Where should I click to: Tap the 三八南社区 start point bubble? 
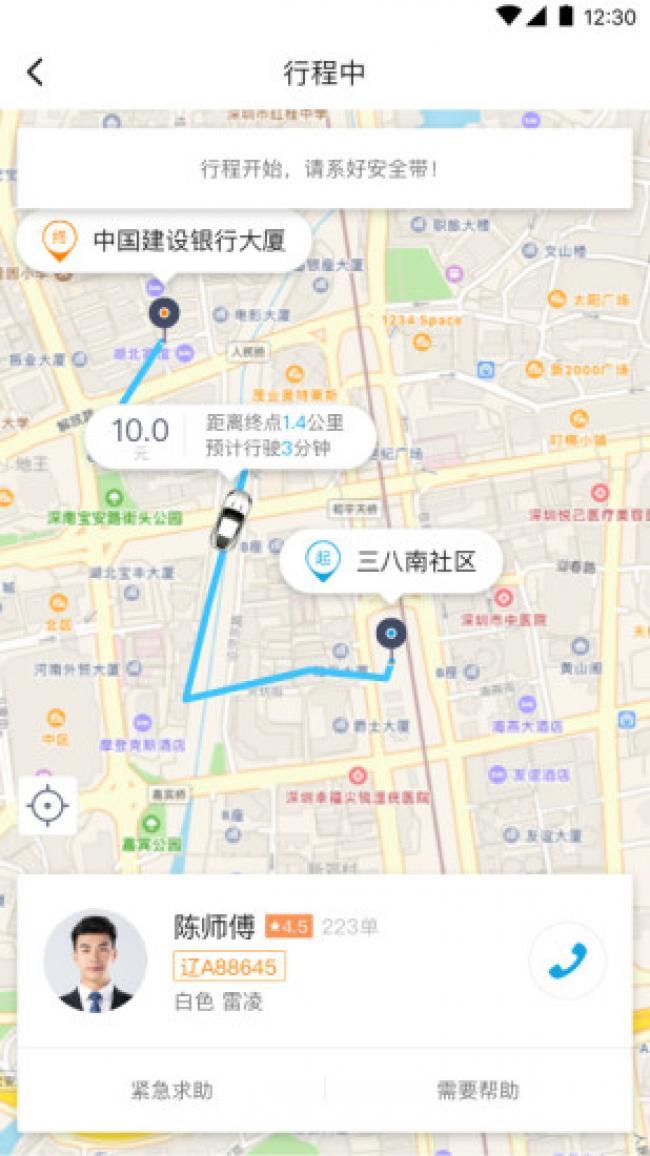pyautogui.click(x=391, y=561)
